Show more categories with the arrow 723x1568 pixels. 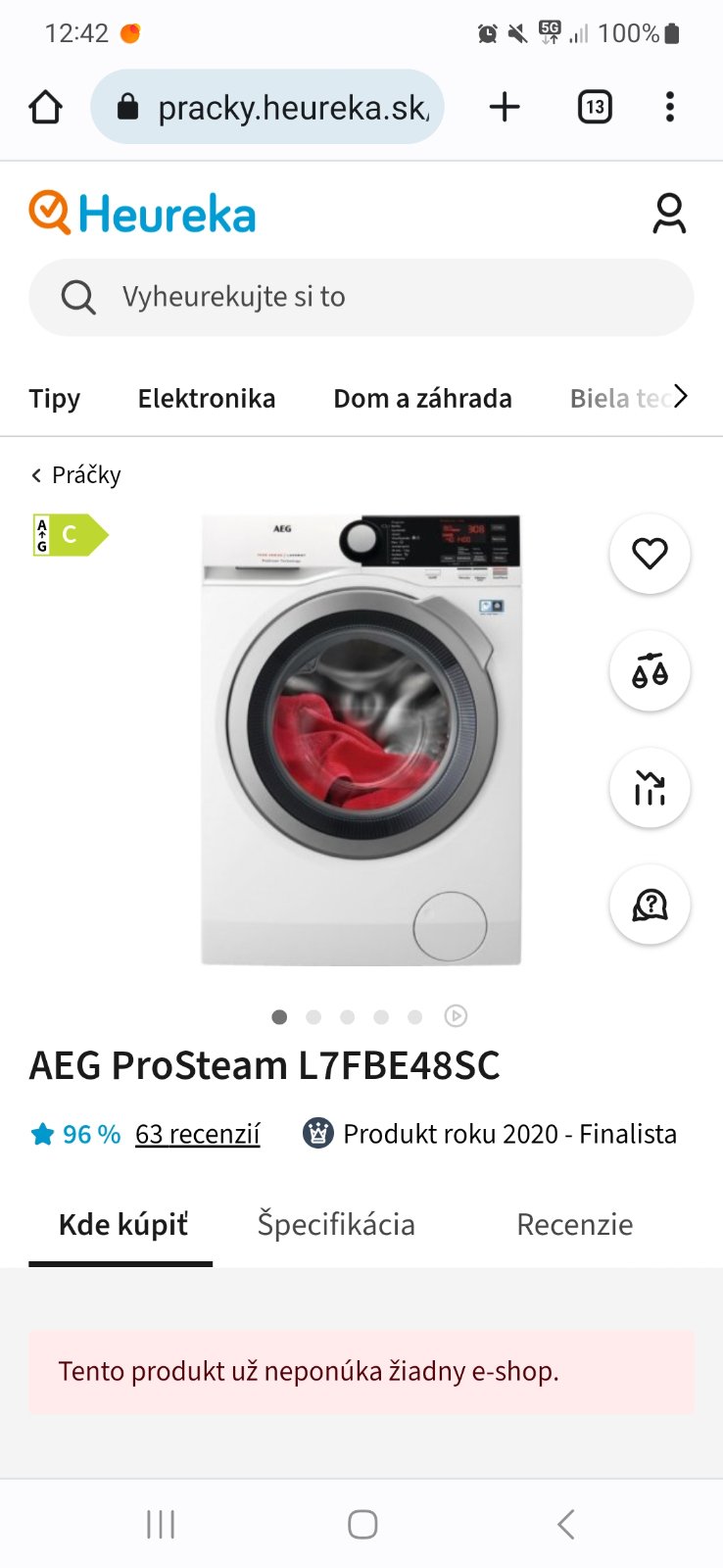(x=680, y=396)
